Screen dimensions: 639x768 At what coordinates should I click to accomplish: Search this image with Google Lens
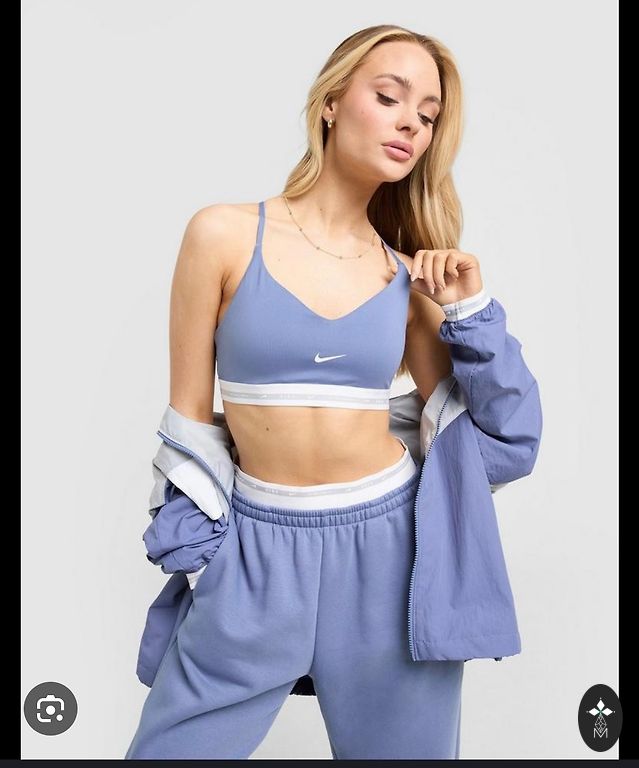[x=50, y=709]
